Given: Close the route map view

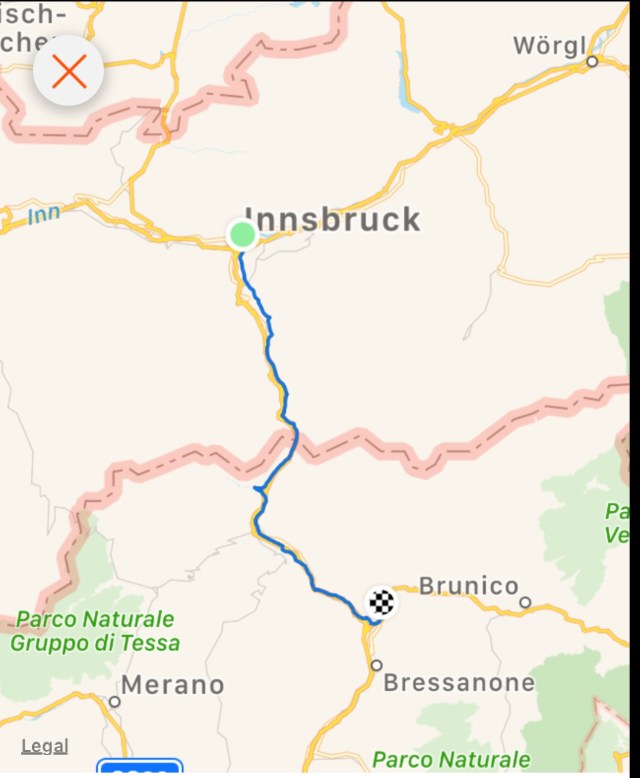Looking at the screenshot, I should click(x=69, y=71).
